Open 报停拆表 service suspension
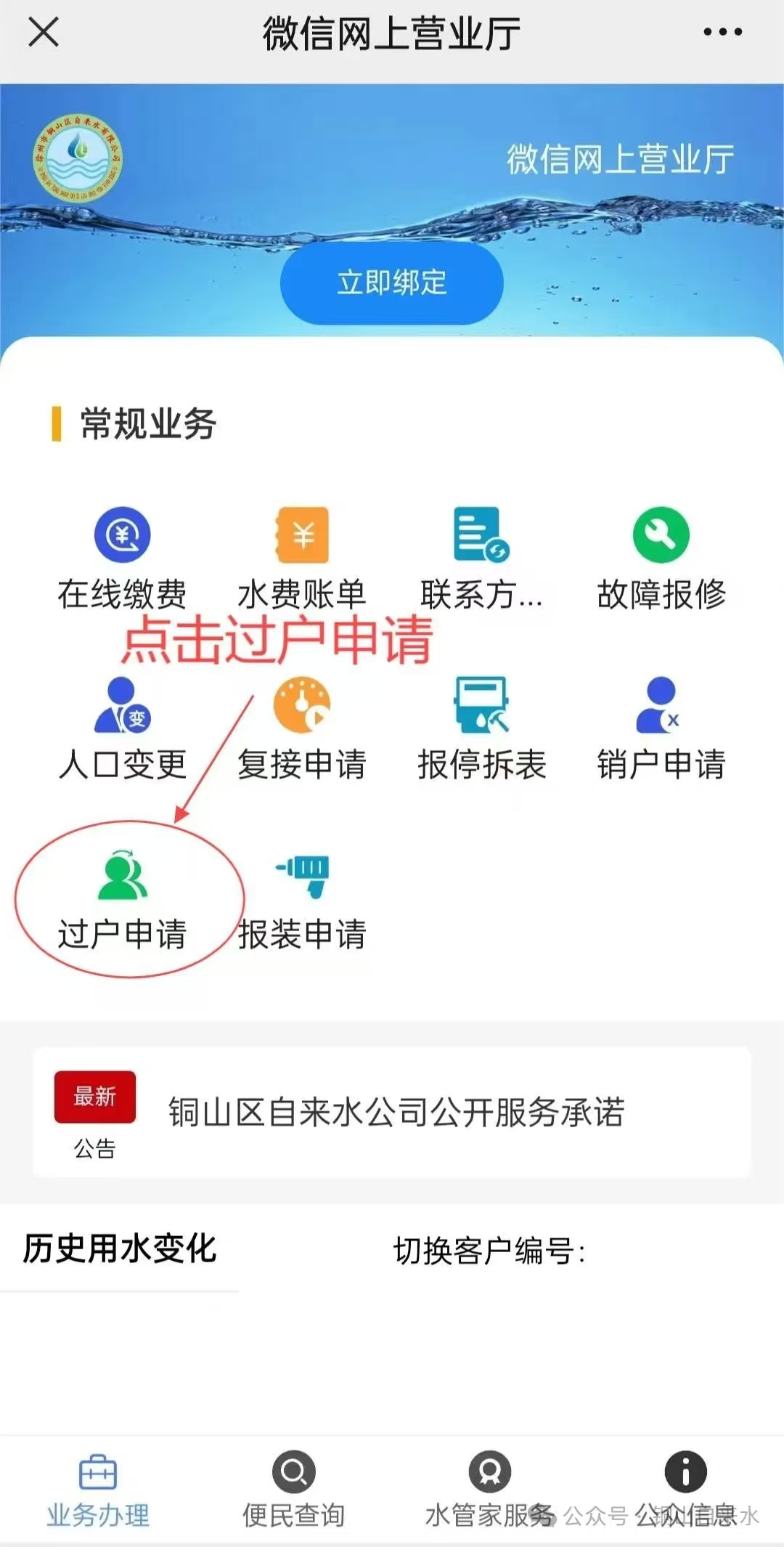The height and width of the screenshot is (1547, 784). pos(481,728)
